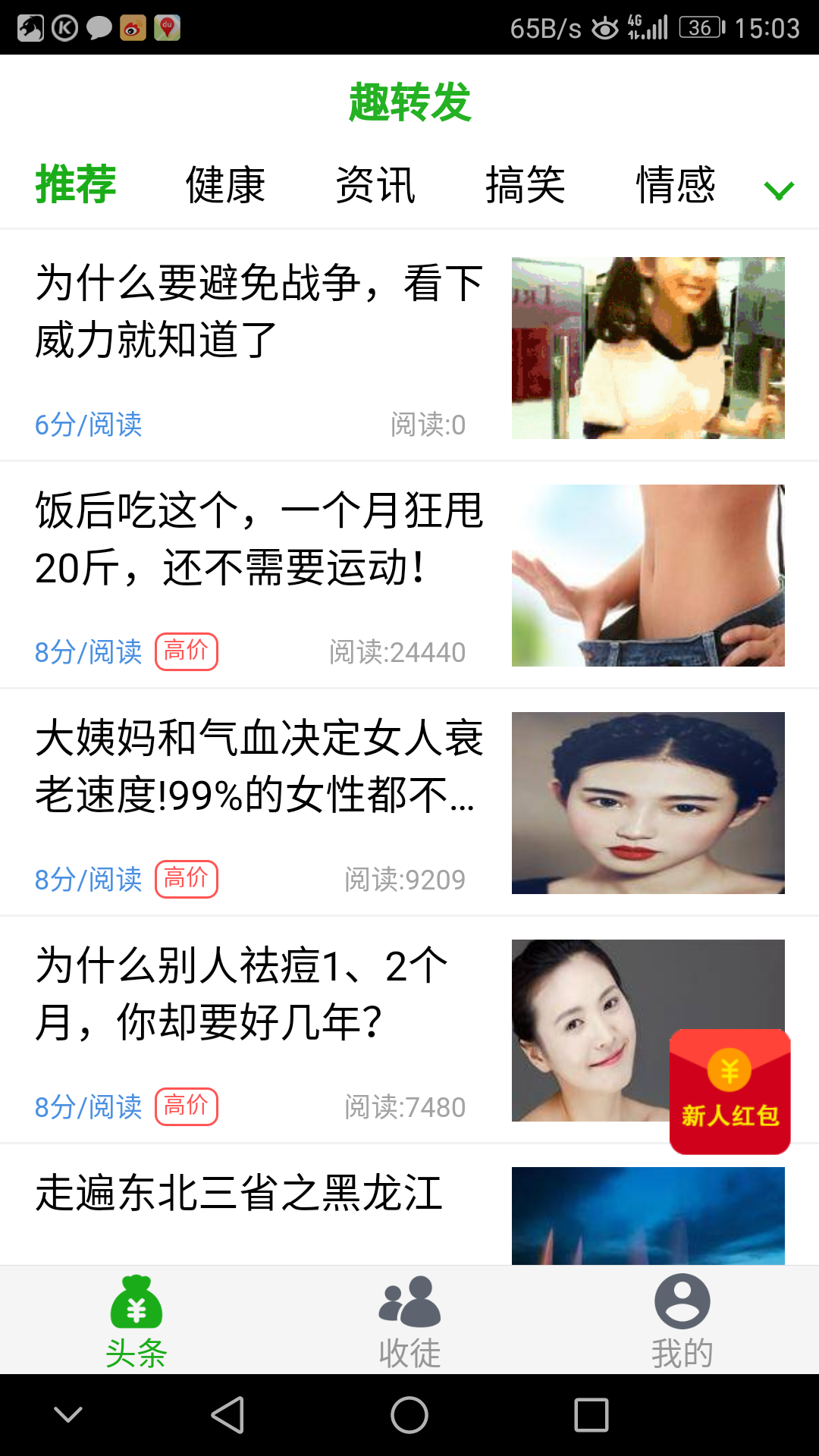Tap the Baidu Maps icon in status bar
Image resolution: width=819 pixels, height=1456 pixels.
[166, 25]
